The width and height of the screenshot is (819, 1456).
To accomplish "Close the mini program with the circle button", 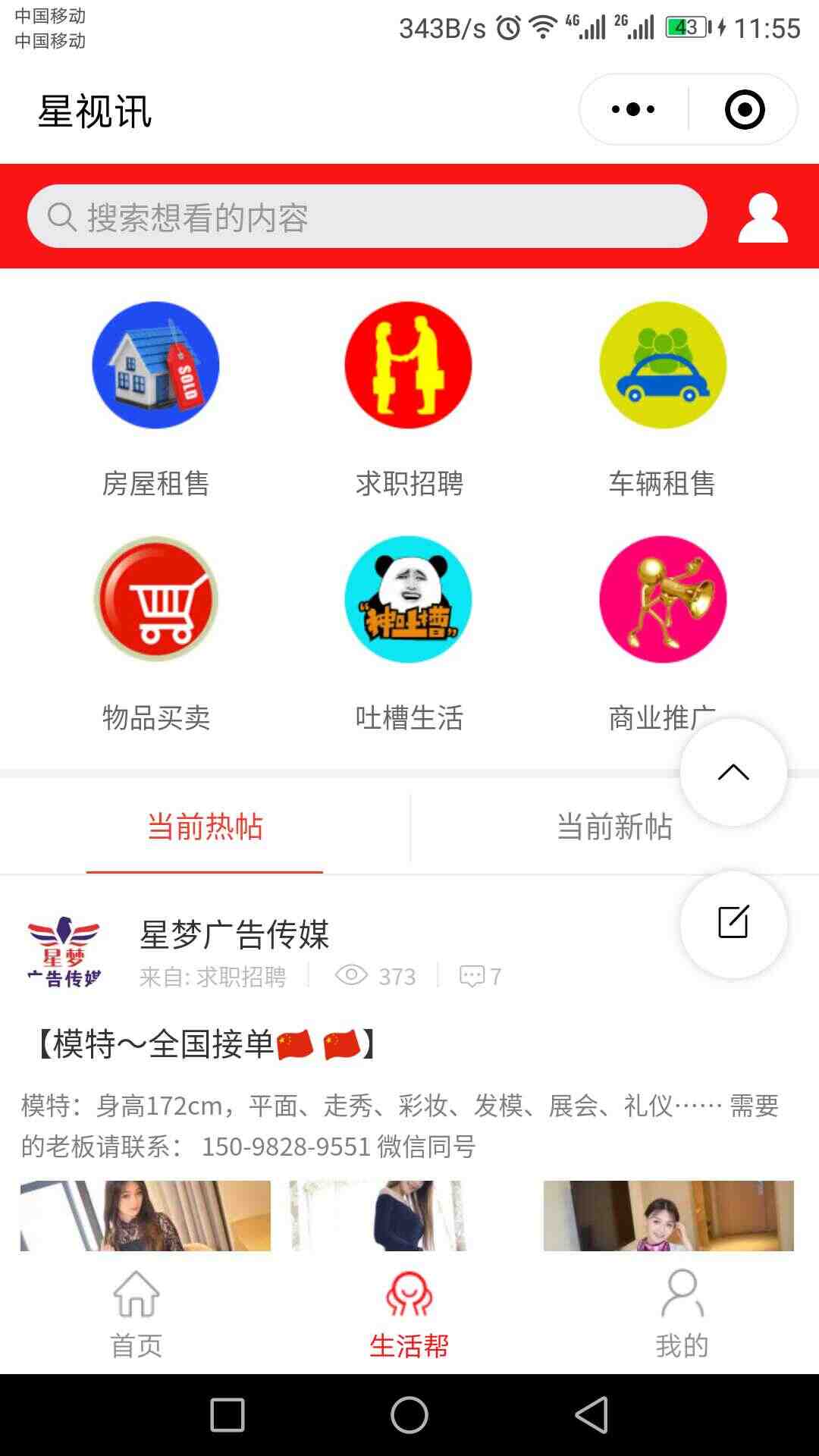I will pyautogui.click(x=744, y=109).
